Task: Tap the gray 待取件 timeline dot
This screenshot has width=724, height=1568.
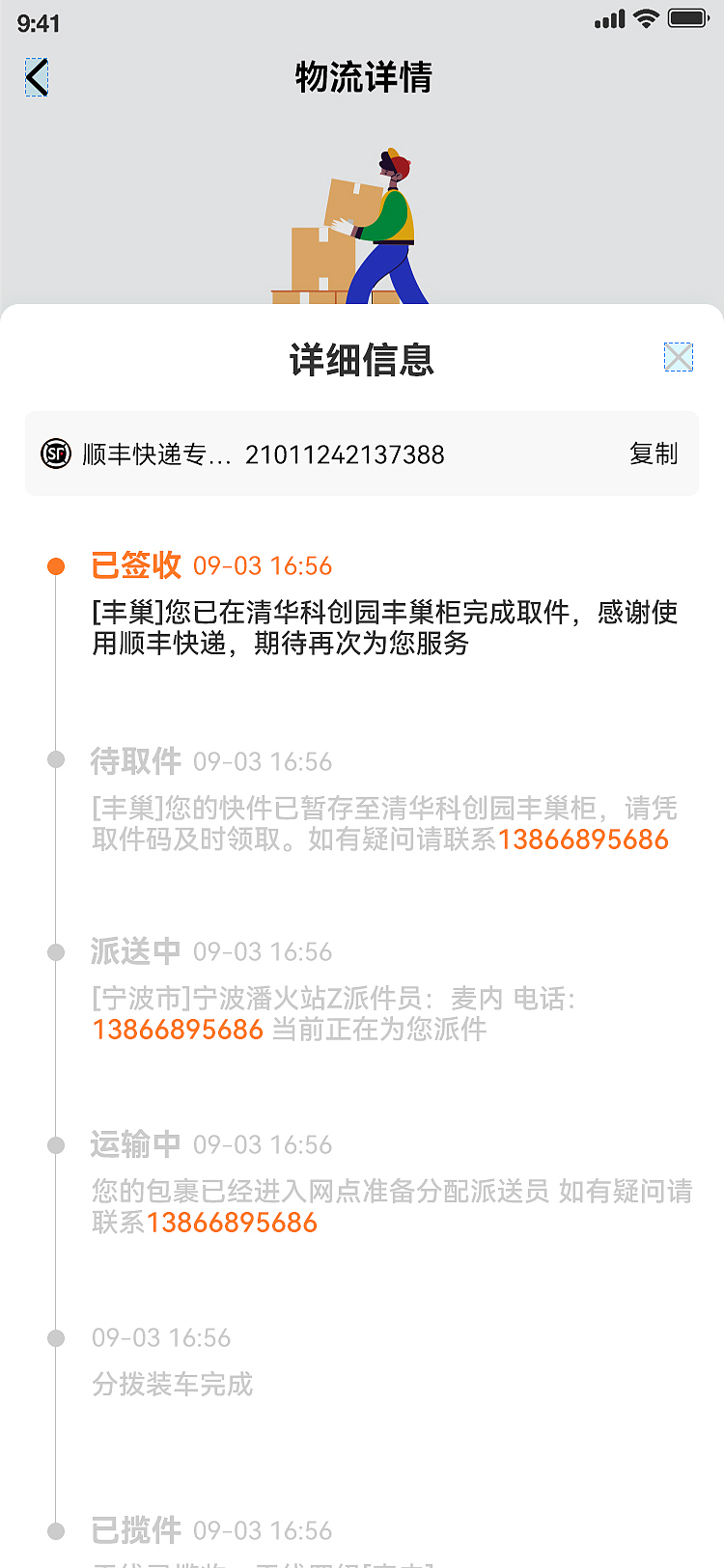Action: [55, 758]
